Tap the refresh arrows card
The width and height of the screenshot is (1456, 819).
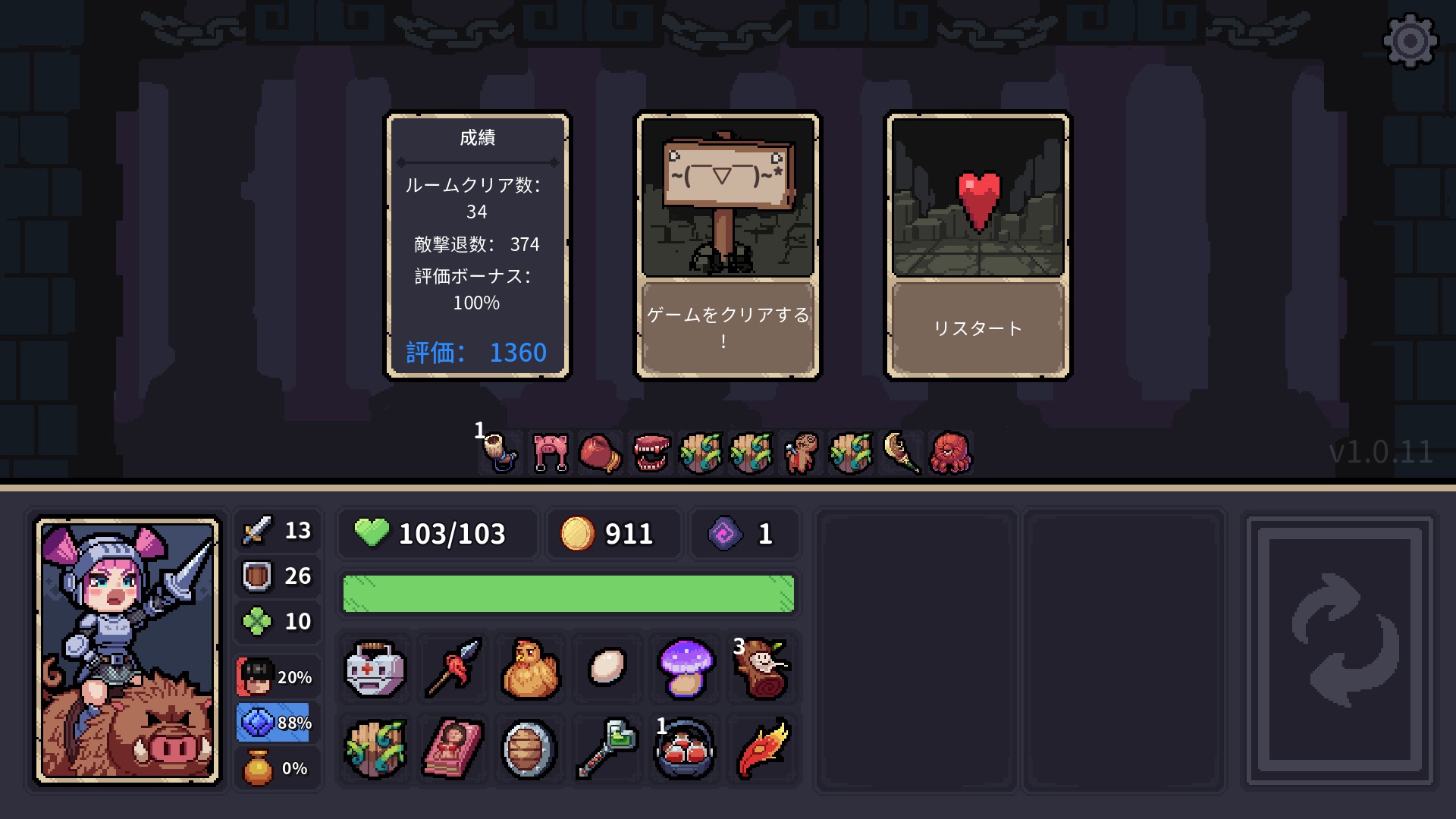tap(1340, 651)
